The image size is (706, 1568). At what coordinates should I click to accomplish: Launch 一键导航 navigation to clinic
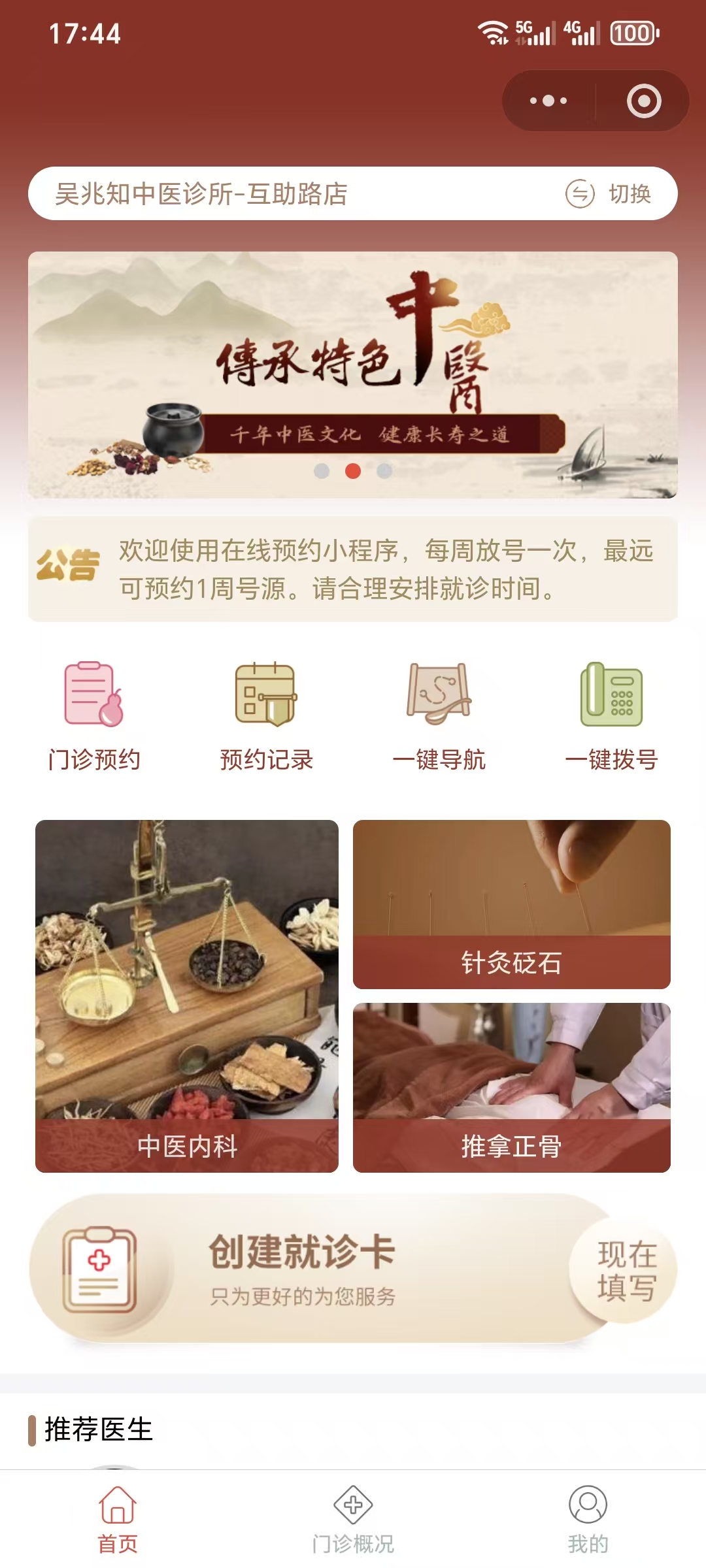coord(439,716)
